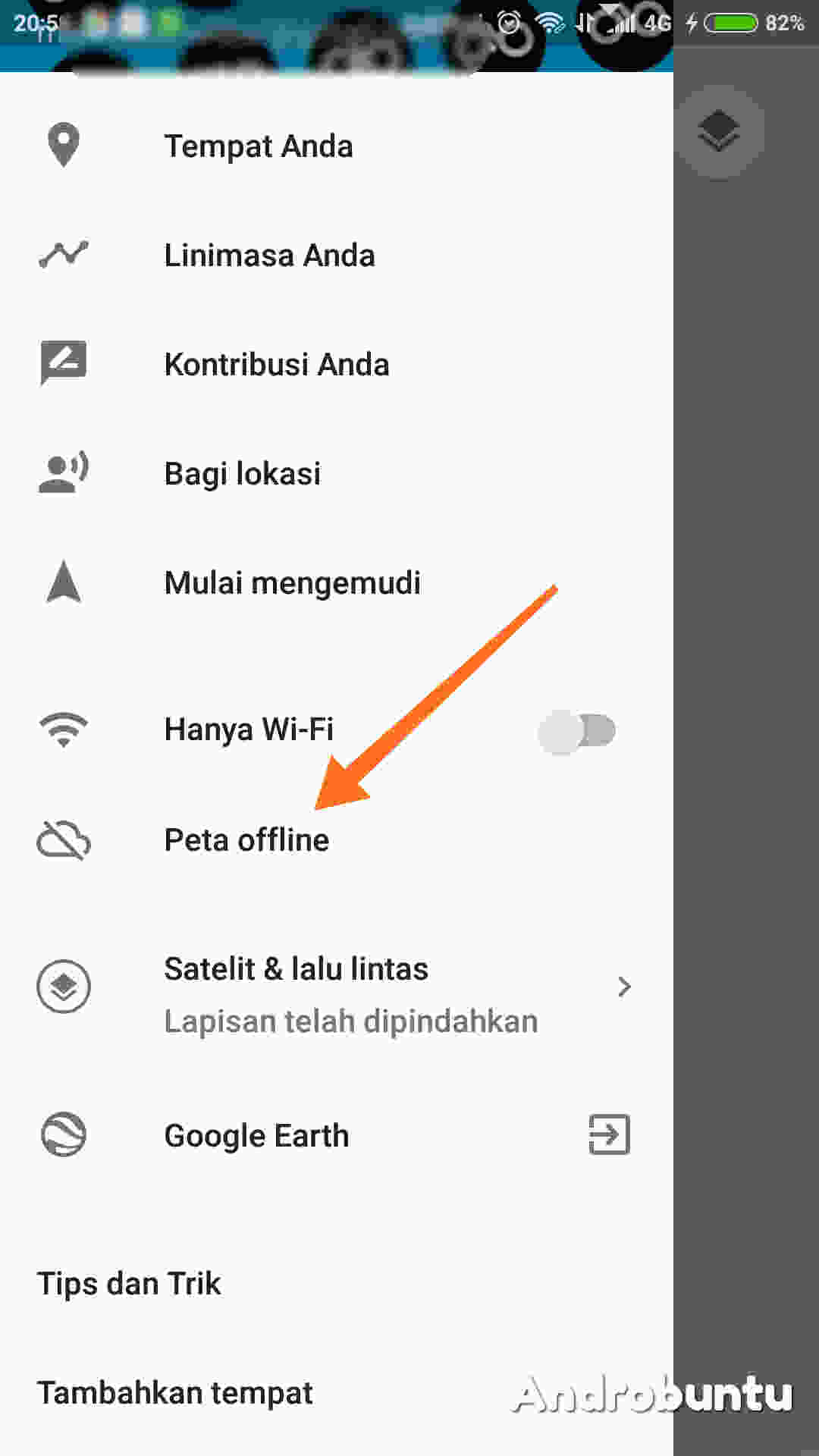Click the Linimasa Anda timeline icon

[64, 255]
